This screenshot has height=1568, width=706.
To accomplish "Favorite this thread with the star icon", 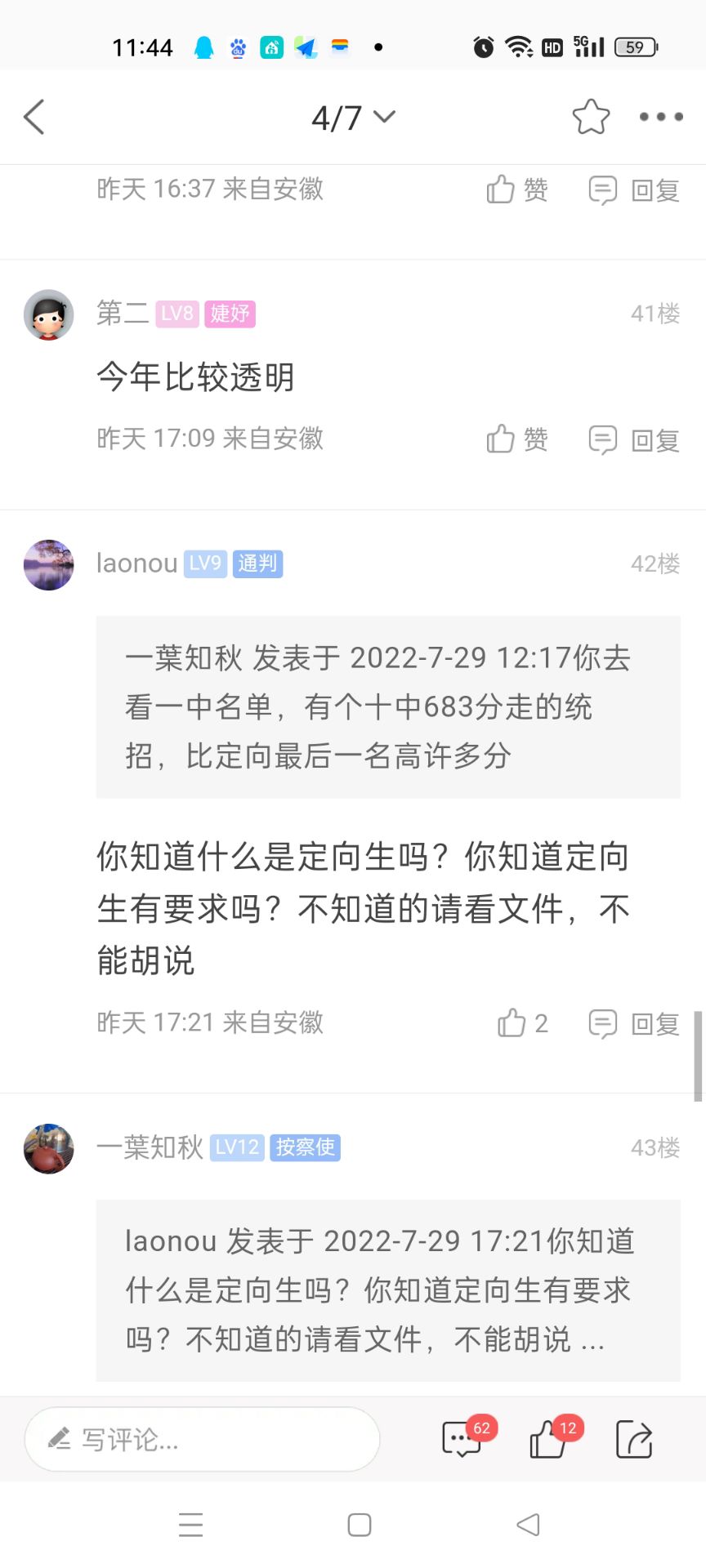I will (x=591, y=117).
